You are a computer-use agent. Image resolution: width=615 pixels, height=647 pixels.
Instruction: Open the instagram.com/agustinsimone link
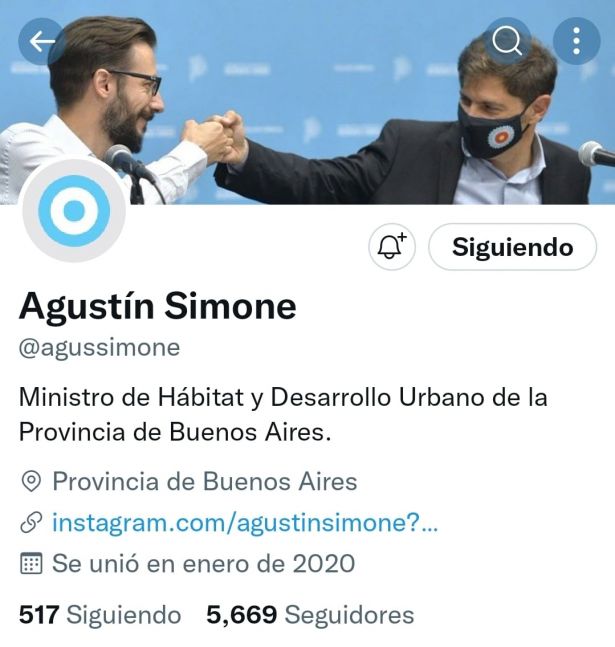point(245,523)
